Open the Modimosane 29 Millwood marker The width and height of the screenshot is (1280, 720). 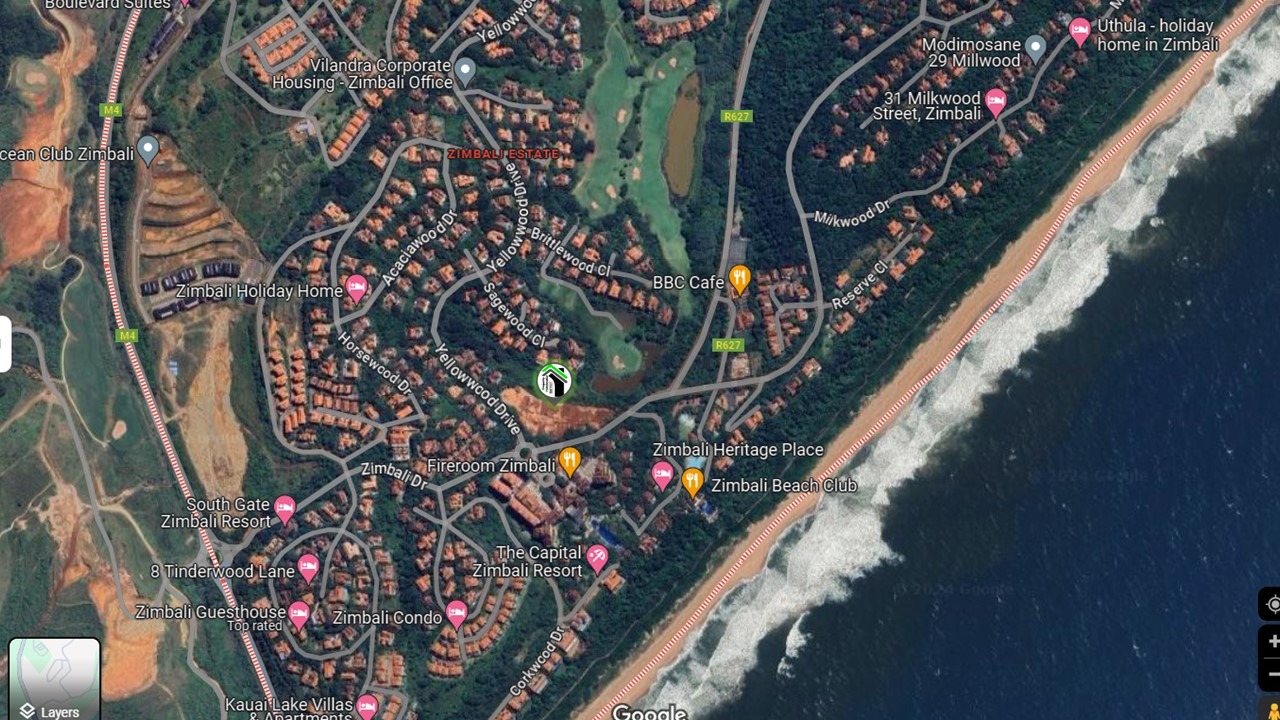1036,47
